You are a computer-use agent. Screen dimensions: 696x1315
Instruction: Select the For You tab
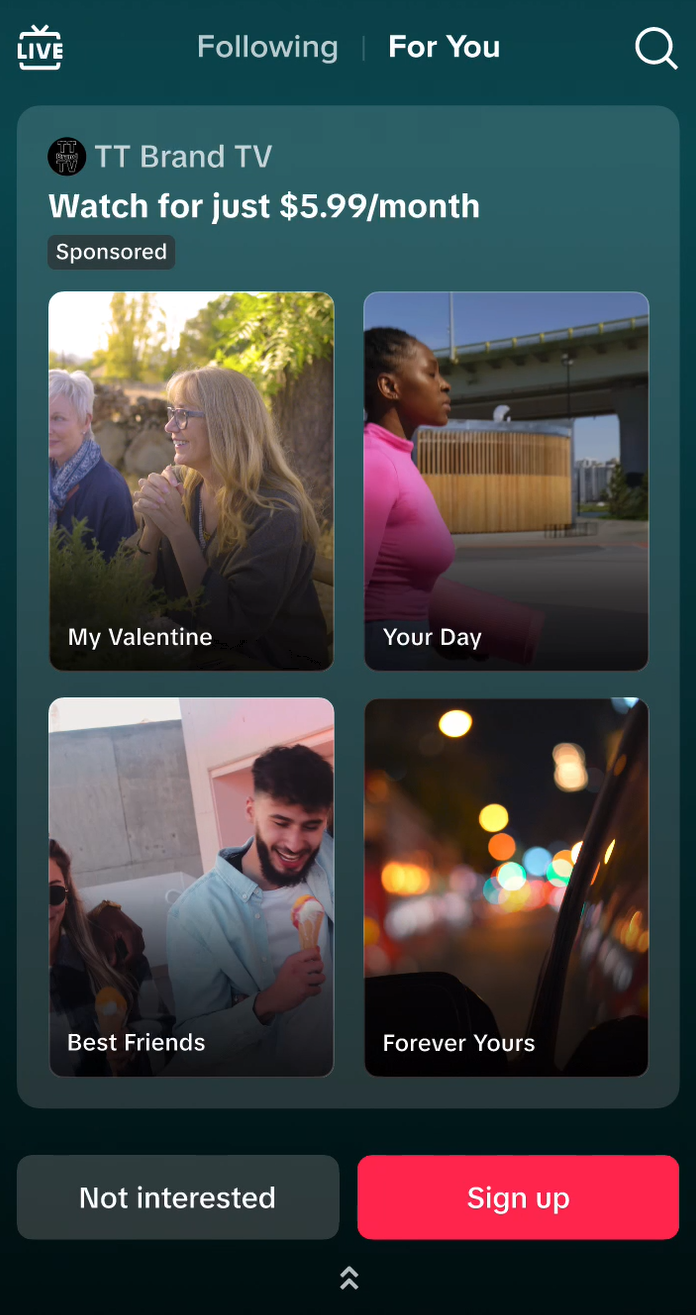click(x=444, y=47)
